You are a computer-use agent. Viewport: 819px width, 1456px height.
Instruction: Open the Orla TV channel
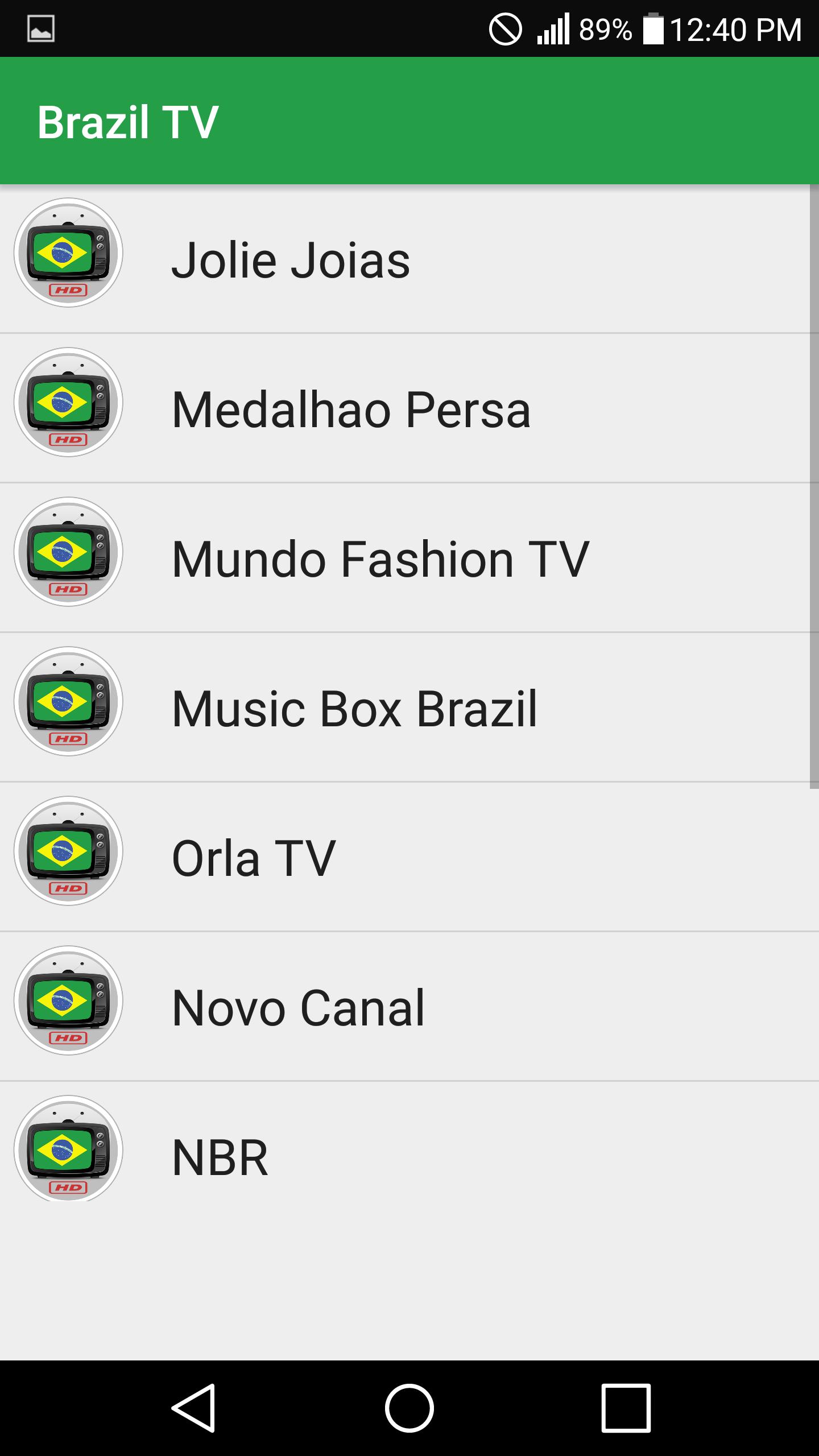pos(409,857)
